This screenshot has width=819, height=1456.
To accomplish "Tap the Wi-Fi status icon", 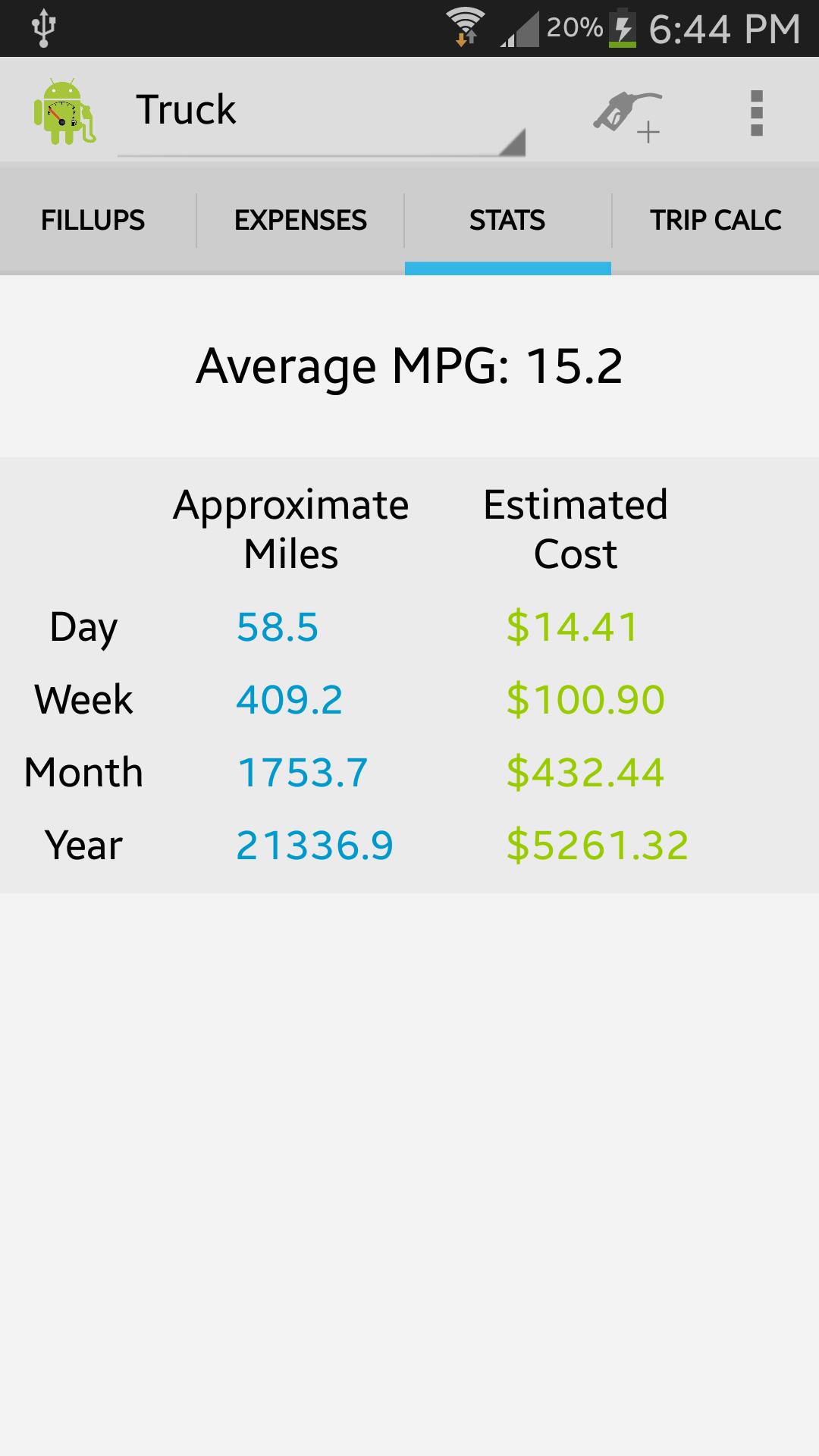I will [466, 25].
